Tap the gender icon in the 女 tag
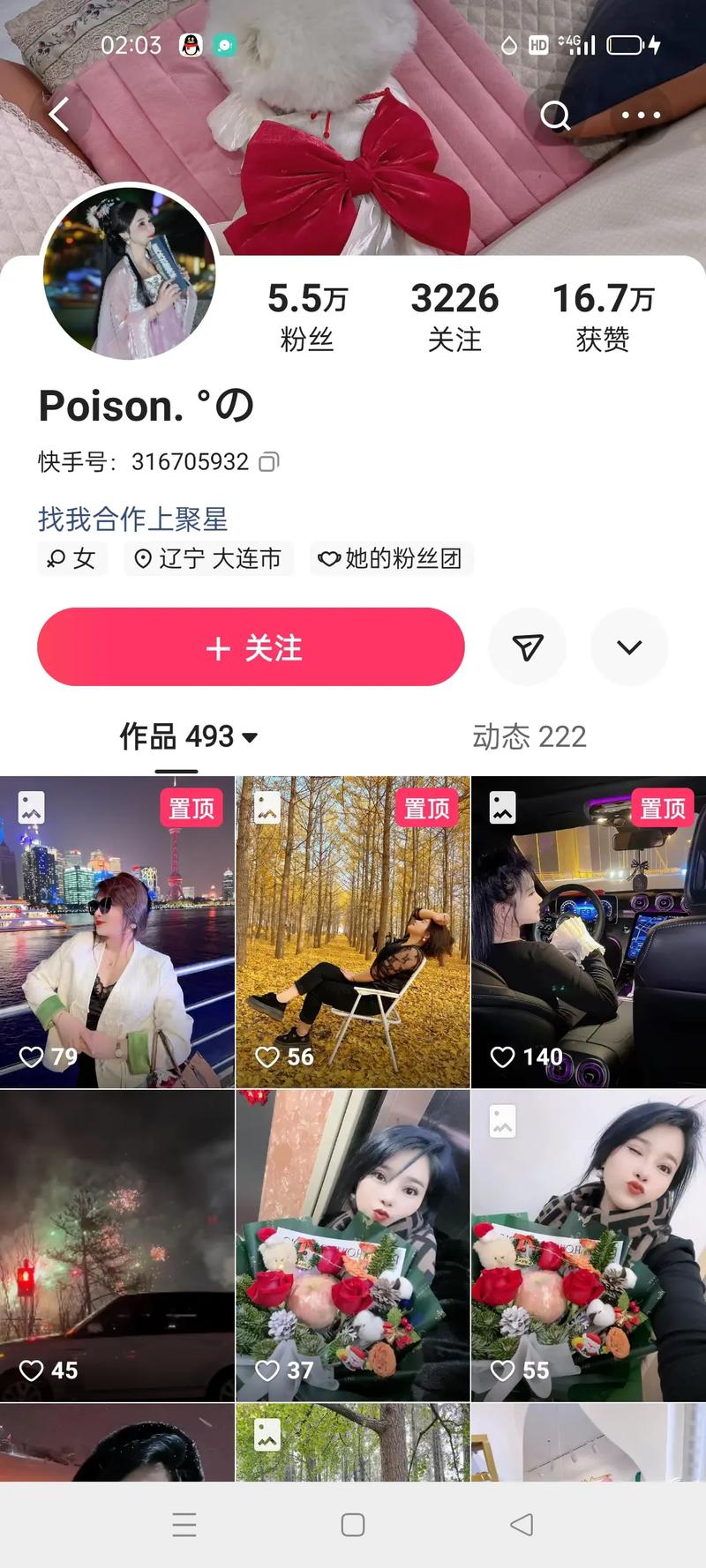Image resolution: width=706 pixels, height=1568 pixels. (x=55, y=558)
